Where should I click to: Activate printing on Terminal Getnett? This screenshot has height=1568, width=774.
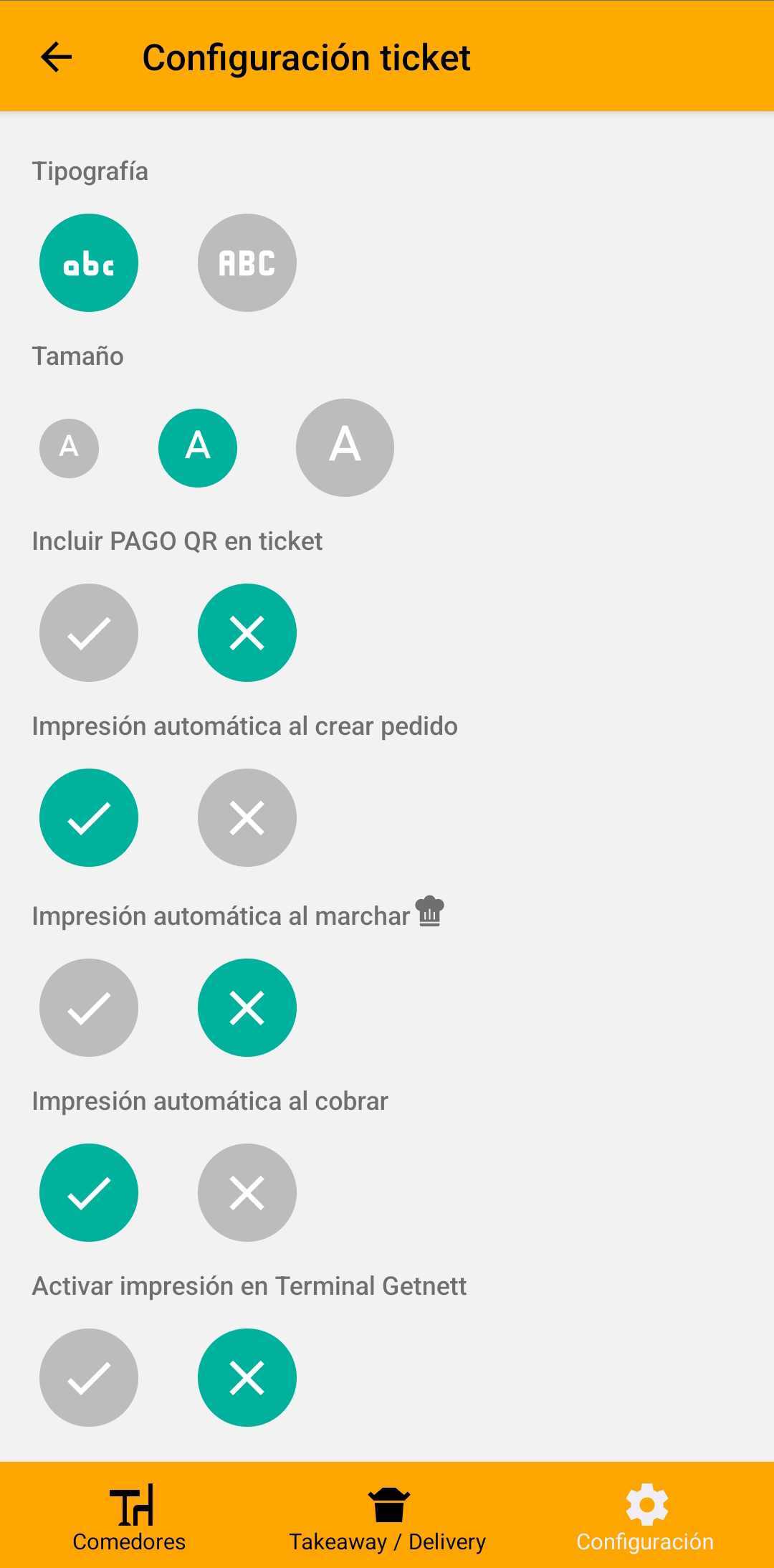(89, 1377)
